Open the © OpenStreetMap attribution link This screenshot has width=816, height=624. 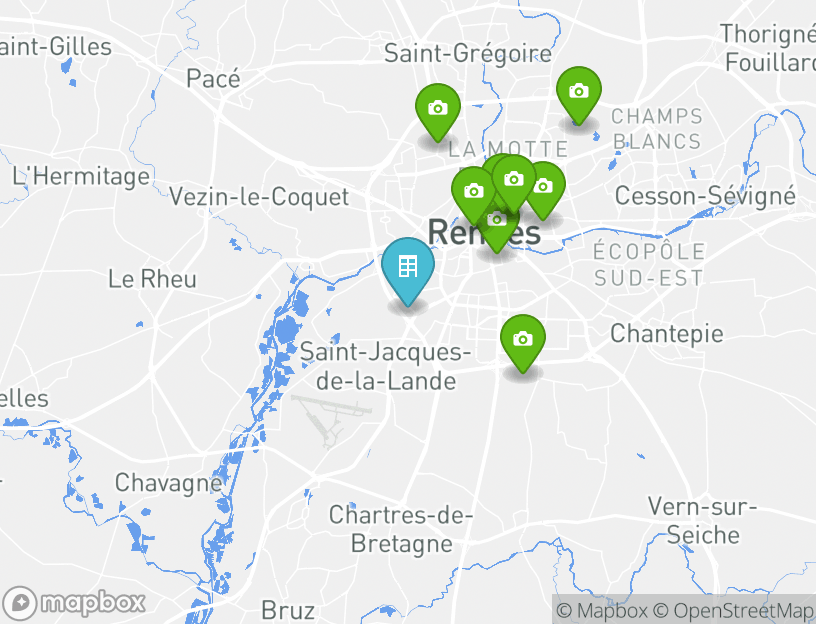tap(734, 610)
